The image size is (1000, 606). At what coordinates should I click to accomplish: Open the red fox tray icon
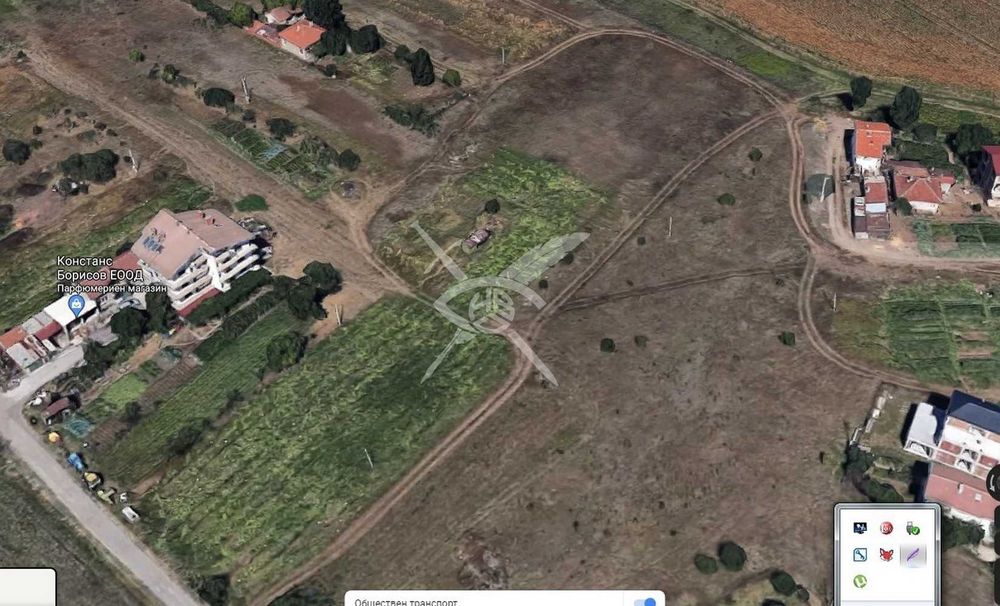point(886,555)
